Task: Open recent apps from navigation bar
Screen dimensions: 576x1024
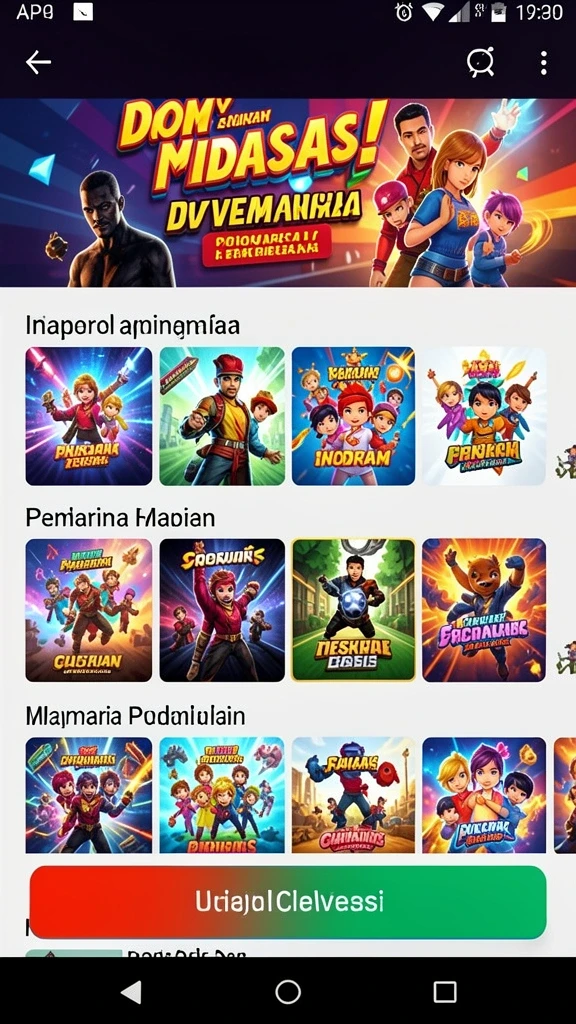Action: (x=445, y=991)
